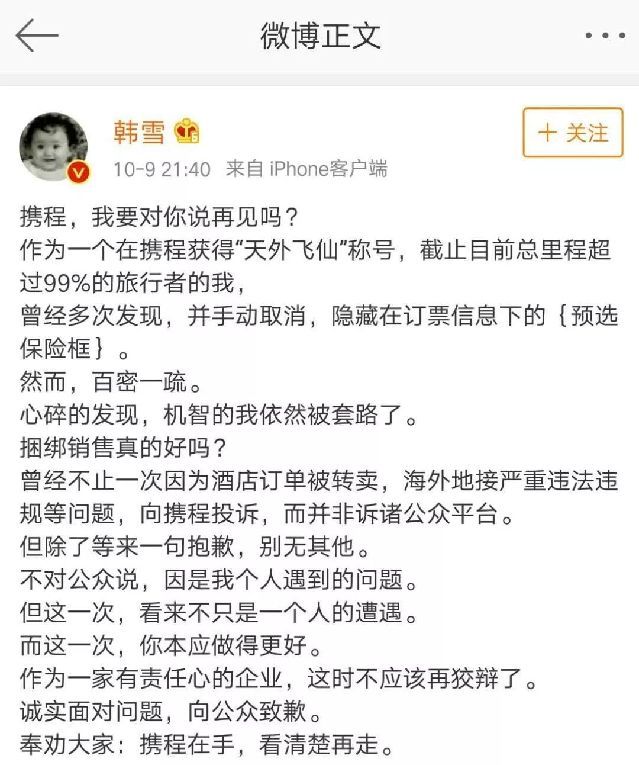The image size is (639, 765).
Task: Open the 韩雪 username link
Action: coord(139,131)
